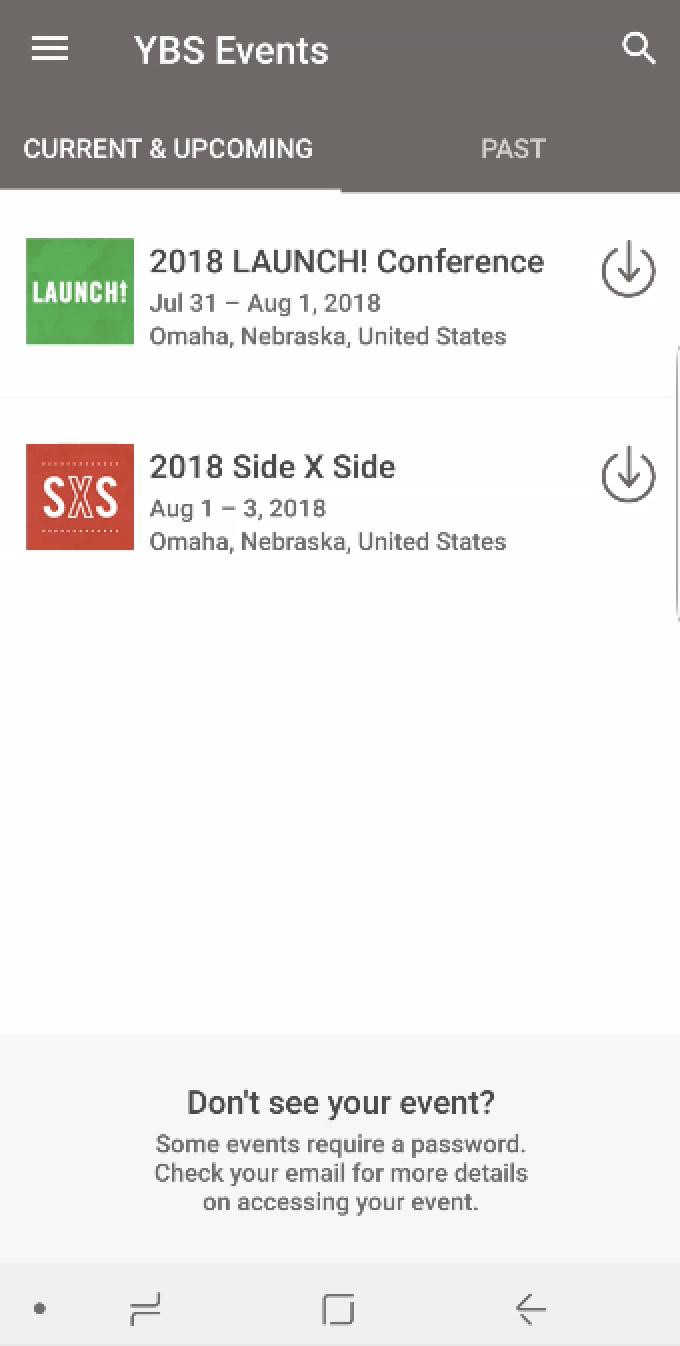Tap the system home button
Image resolution: width=680 pixels, height=1346 pixels.
[338, 1308]
